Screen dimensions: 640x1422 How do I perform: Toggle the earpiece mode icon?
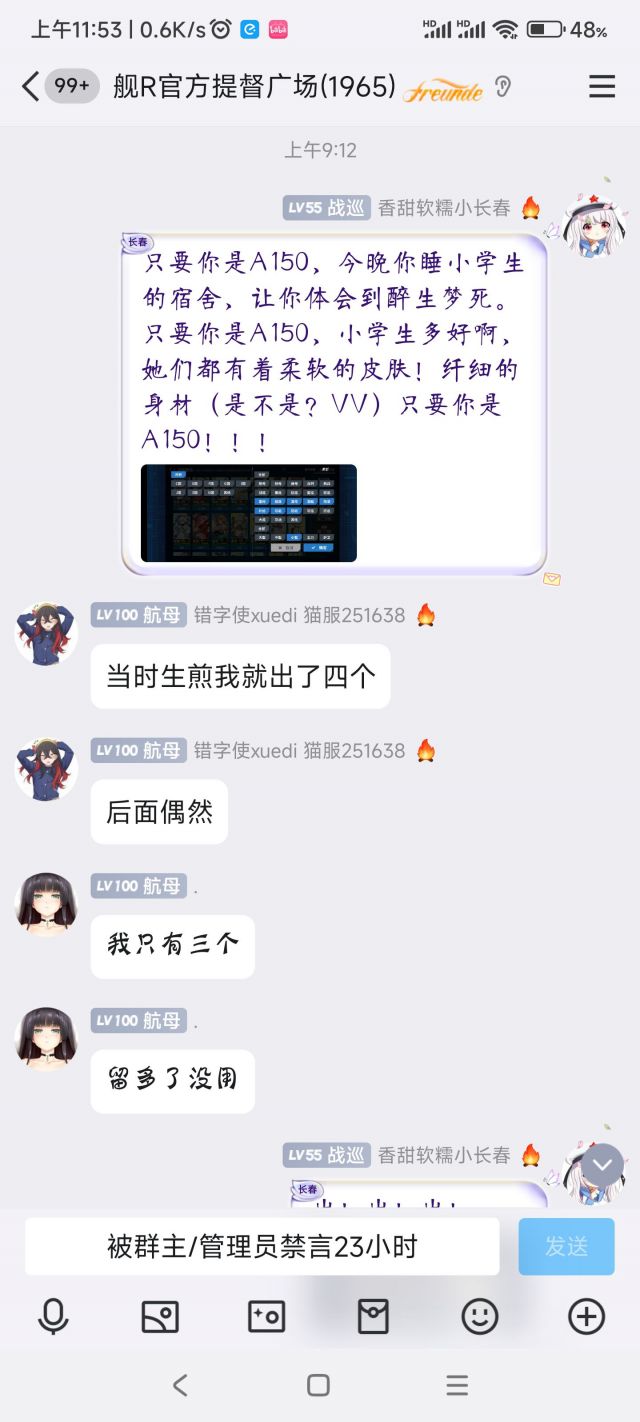pyautogui.click(x=503, y=87)
